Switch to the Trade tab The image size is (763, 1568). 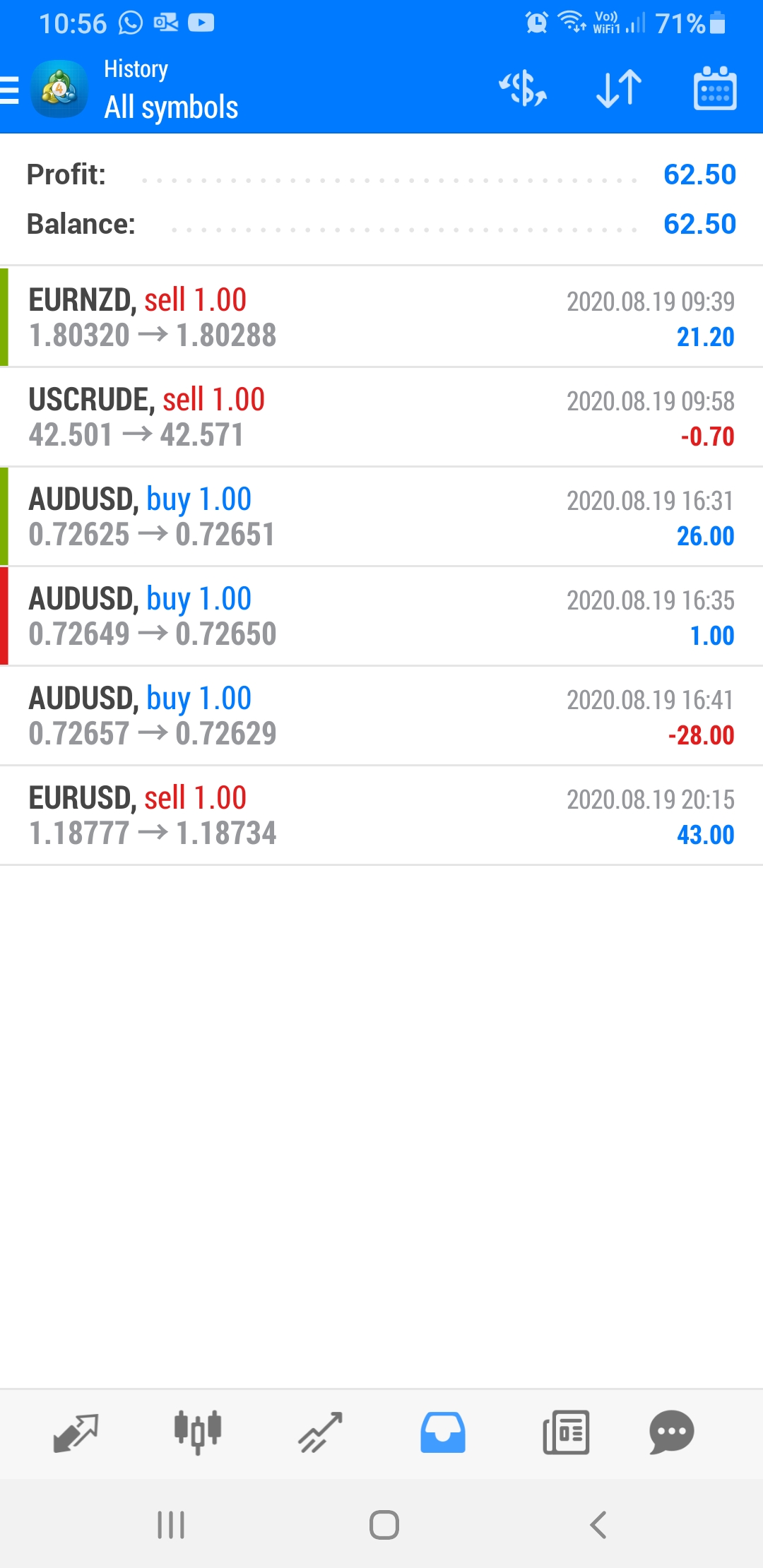tap(320, 1432)
